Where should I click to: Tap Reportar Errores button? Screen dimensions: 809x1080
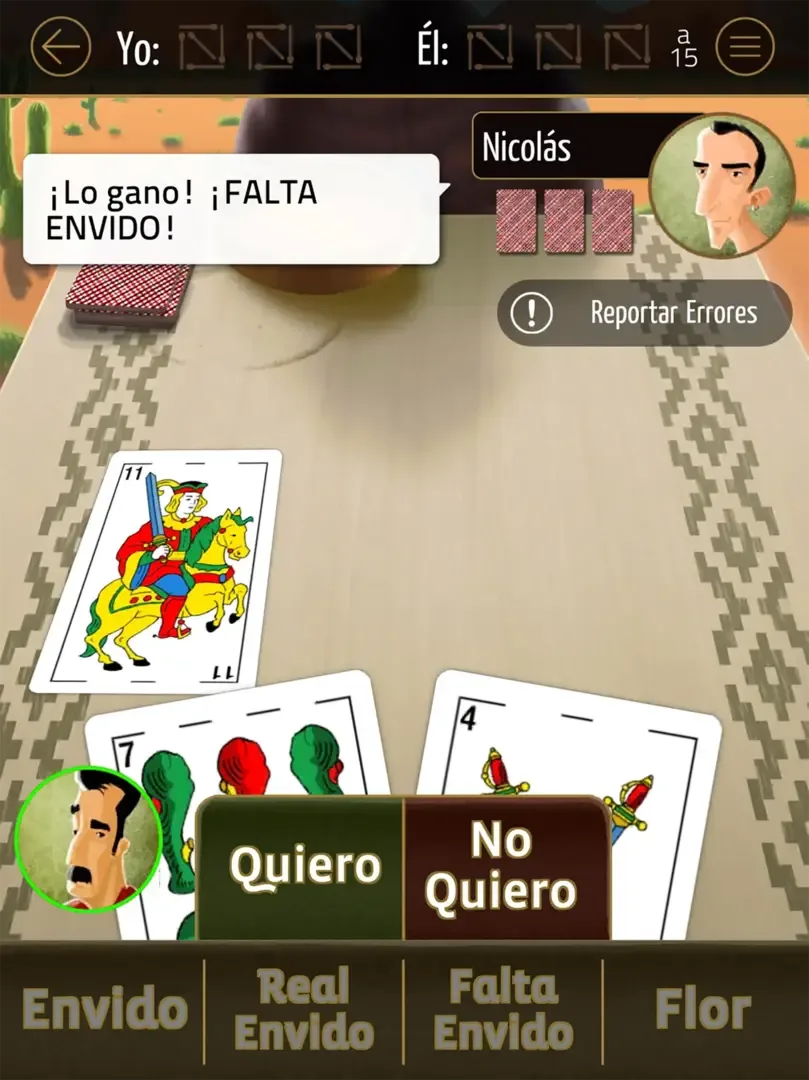645,313
